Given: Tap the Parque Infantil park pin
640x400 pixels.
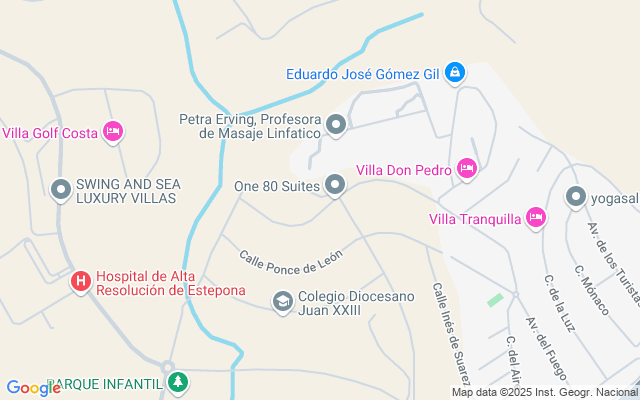Looking at the screenshot, I should point(178,382).
